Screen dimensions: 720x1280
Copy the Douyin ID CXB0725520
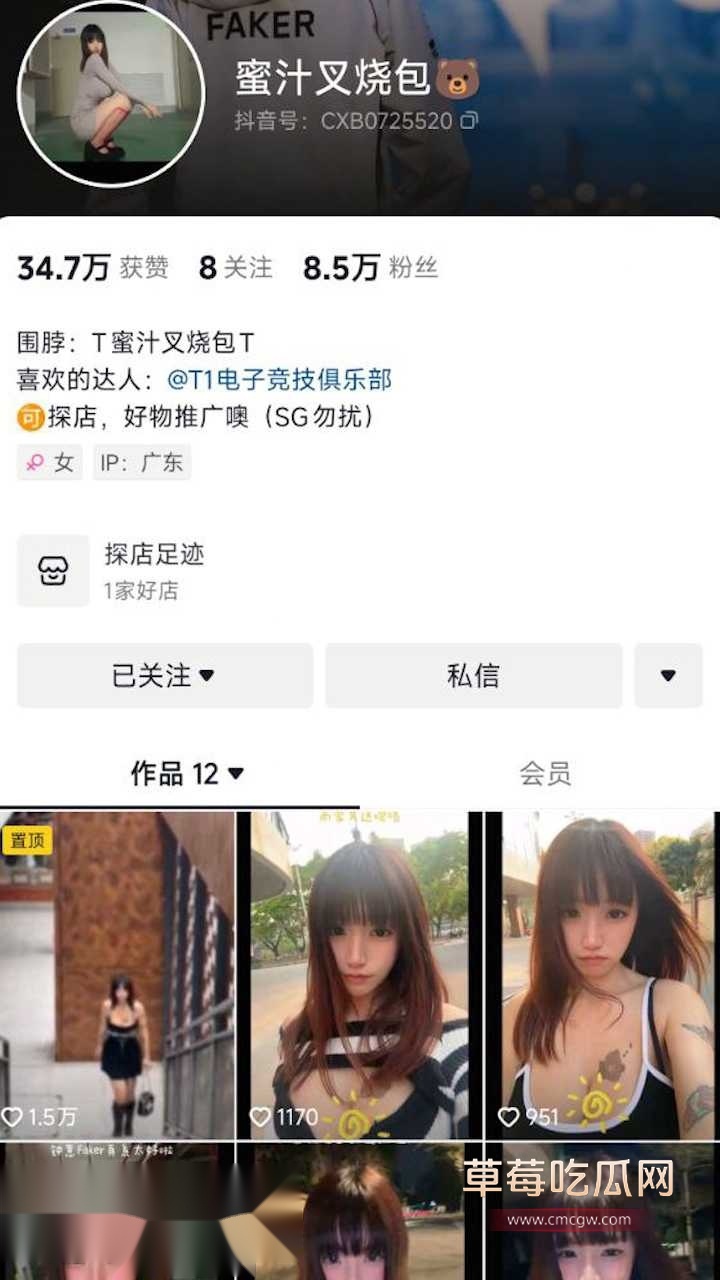[469, 121]
